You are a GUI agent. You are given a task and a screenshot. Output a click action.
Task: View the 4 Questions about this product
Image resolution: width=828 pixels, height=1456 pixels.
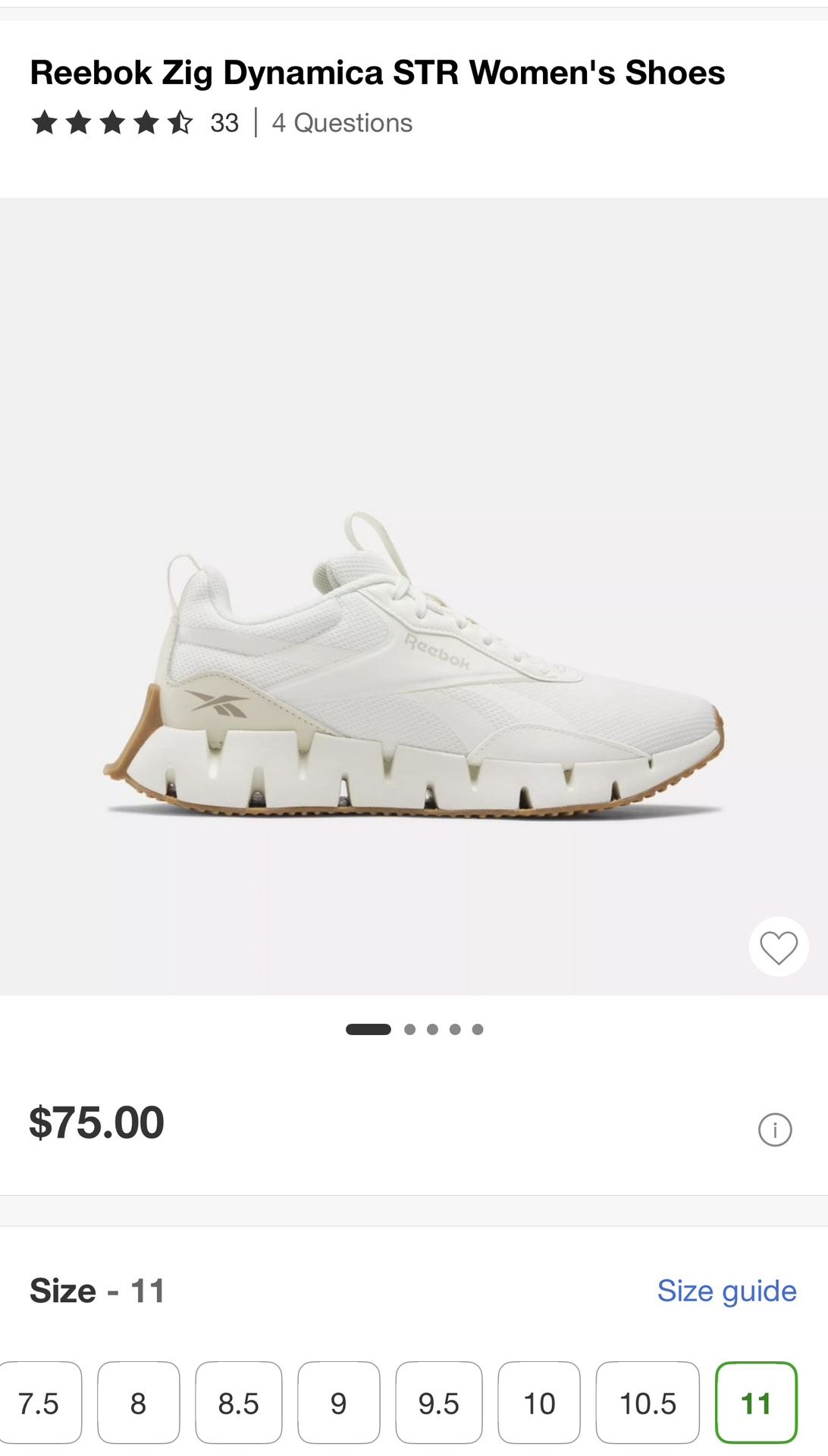[342, 122]
